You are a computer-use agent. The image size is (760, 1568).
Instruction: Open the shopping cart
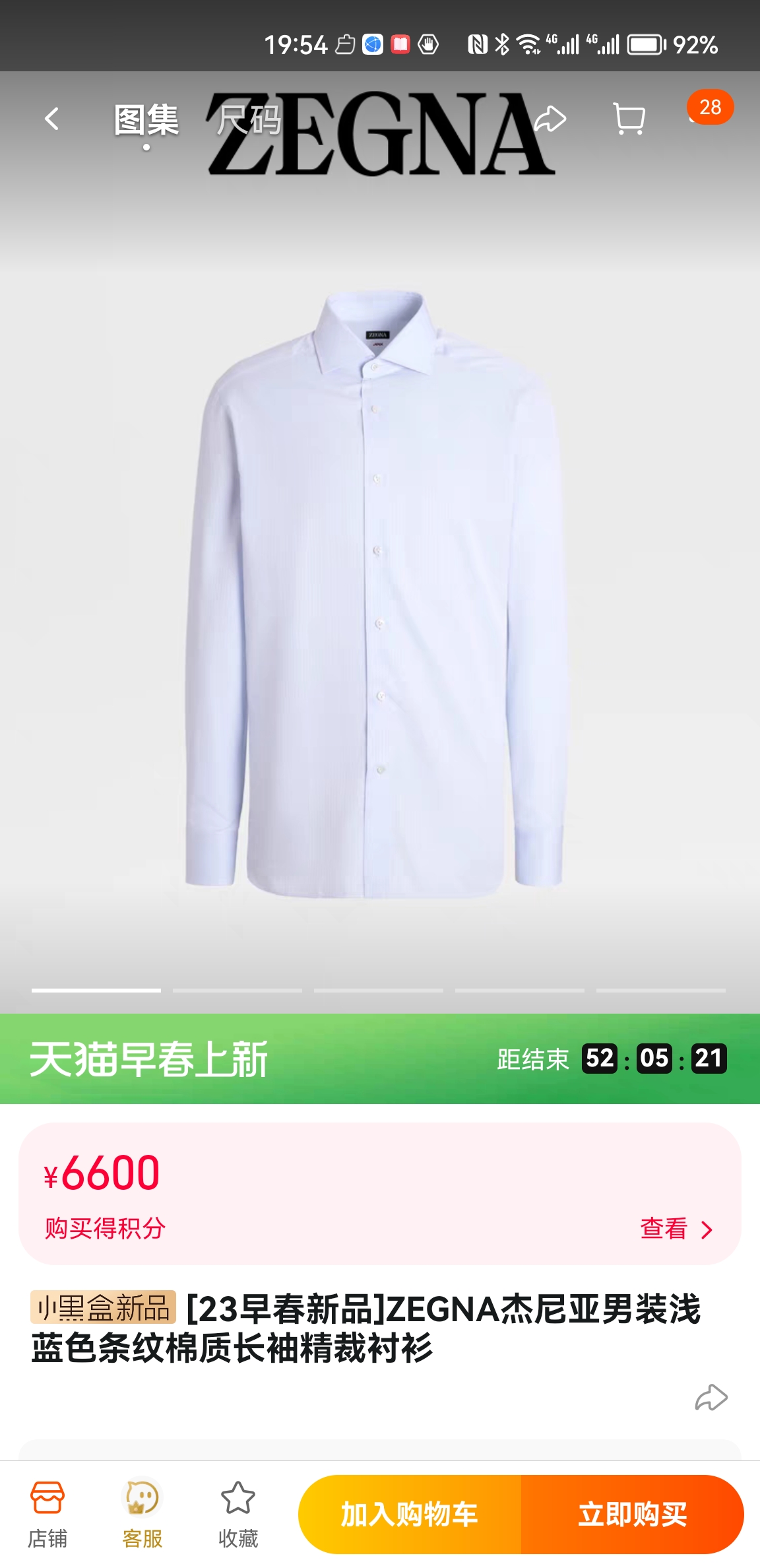click(x=629, y=119)
